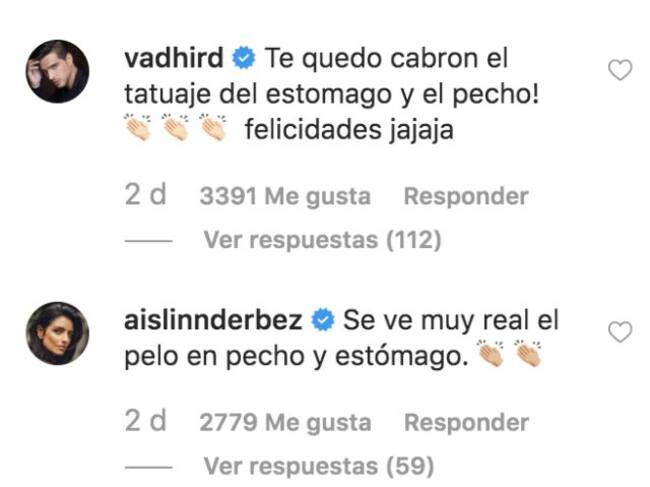The image size is (650, 487).
Task: Visit the aislinnderbez username link
Action: click(x=212, y=321)
